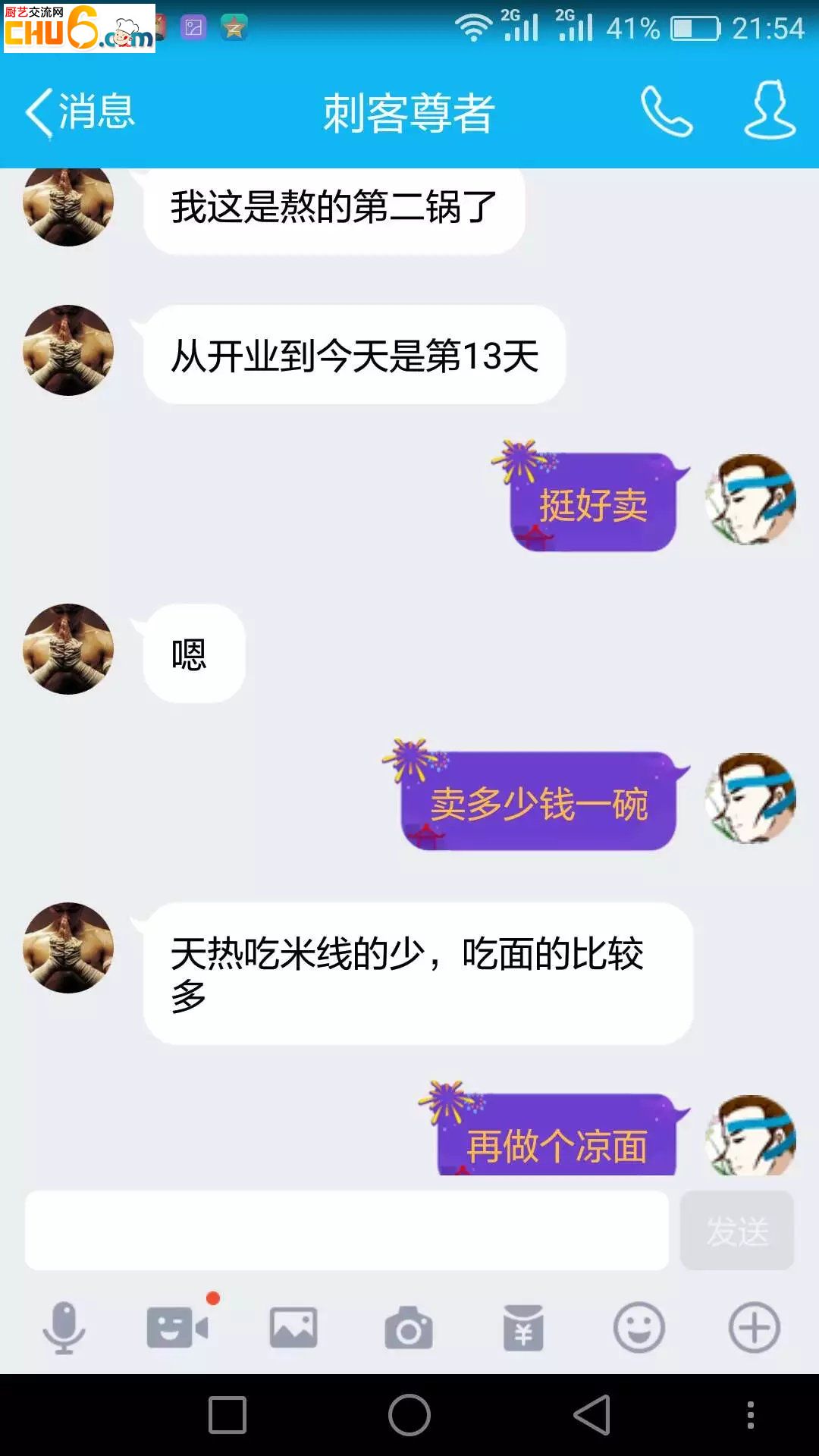Pick a photo from the gallery

point(293,1328)
